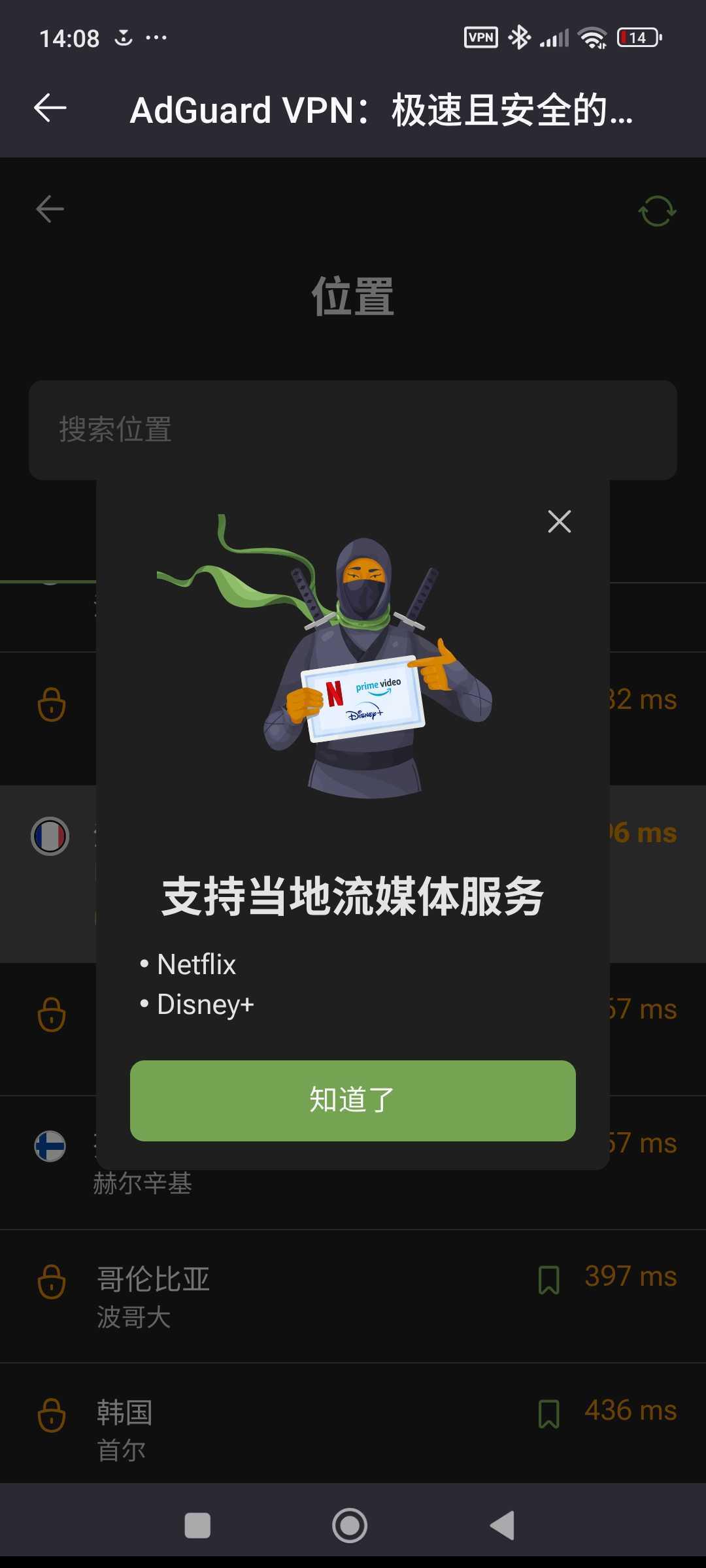Image resolution: width=706 pixels, height=1568 pixels.
Task: Bookmark the 韩国 location
Action: pos(549,1413)
